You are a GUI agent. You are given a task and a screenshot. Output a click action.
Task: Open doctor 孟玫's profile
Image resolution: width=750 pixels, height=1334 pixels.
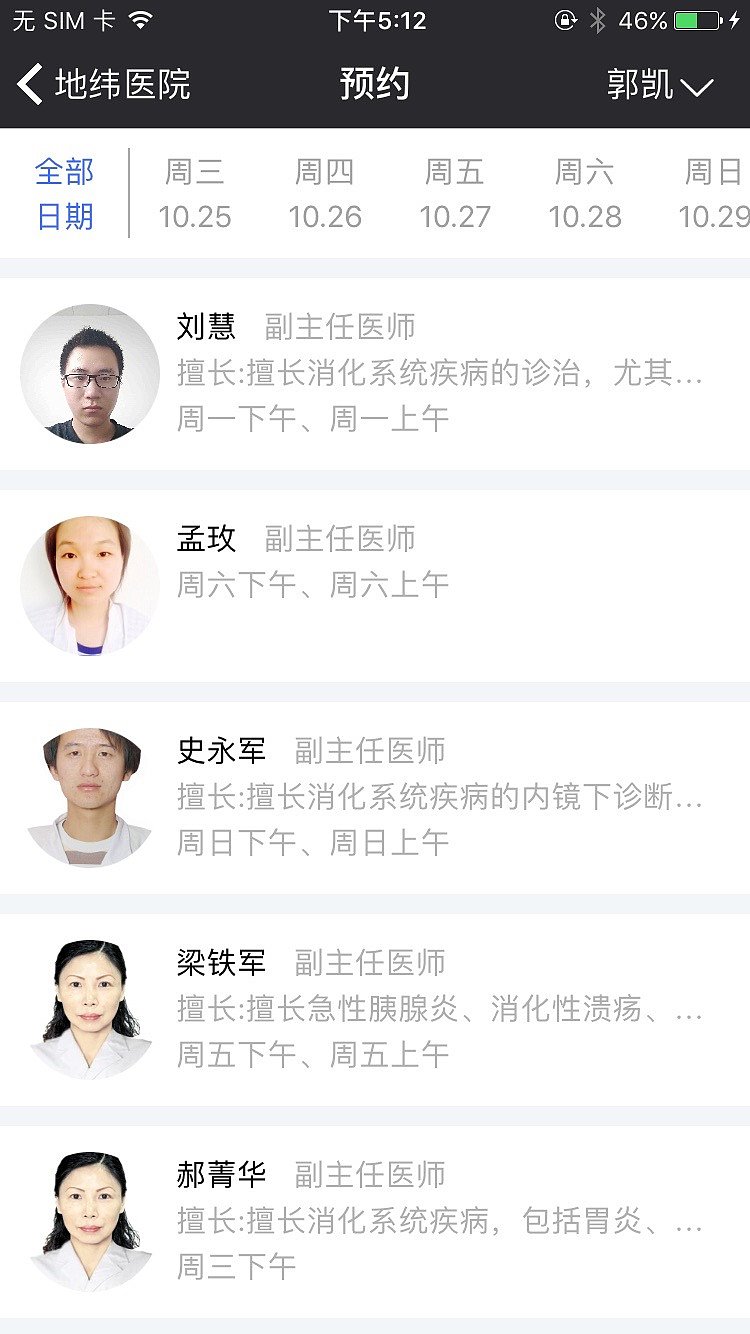(x=375, y=585)
